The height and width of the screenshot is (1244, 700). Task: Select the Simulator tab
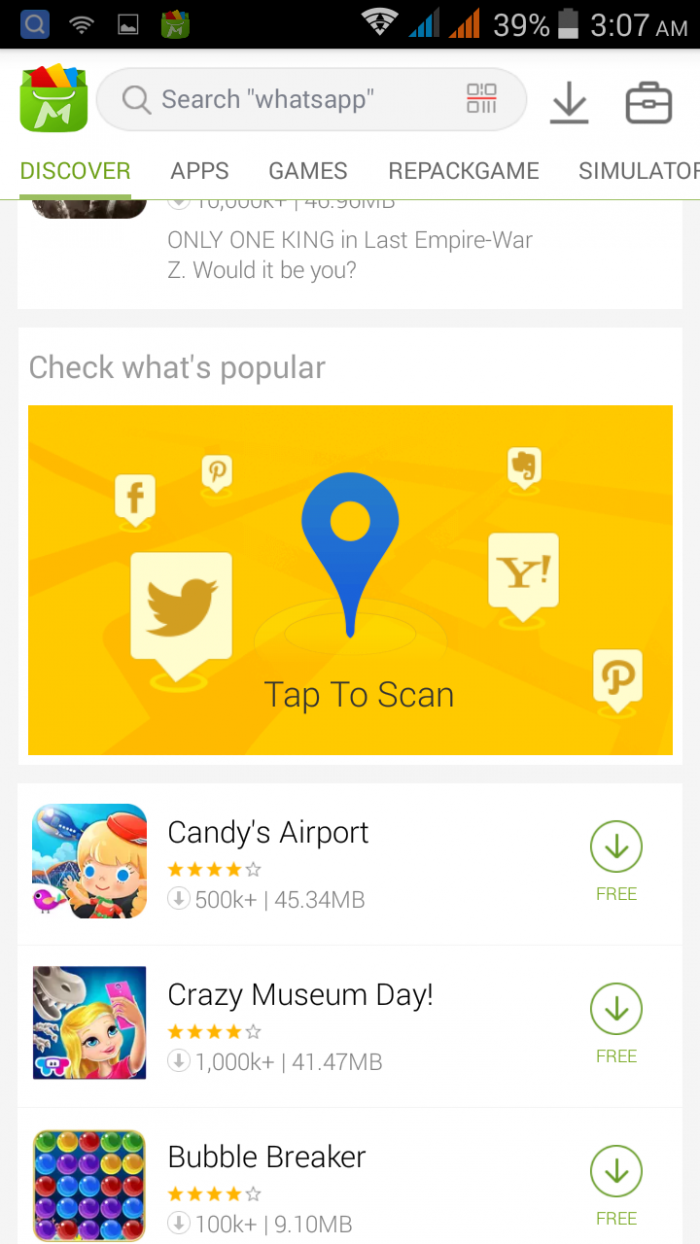pos(638,171)
